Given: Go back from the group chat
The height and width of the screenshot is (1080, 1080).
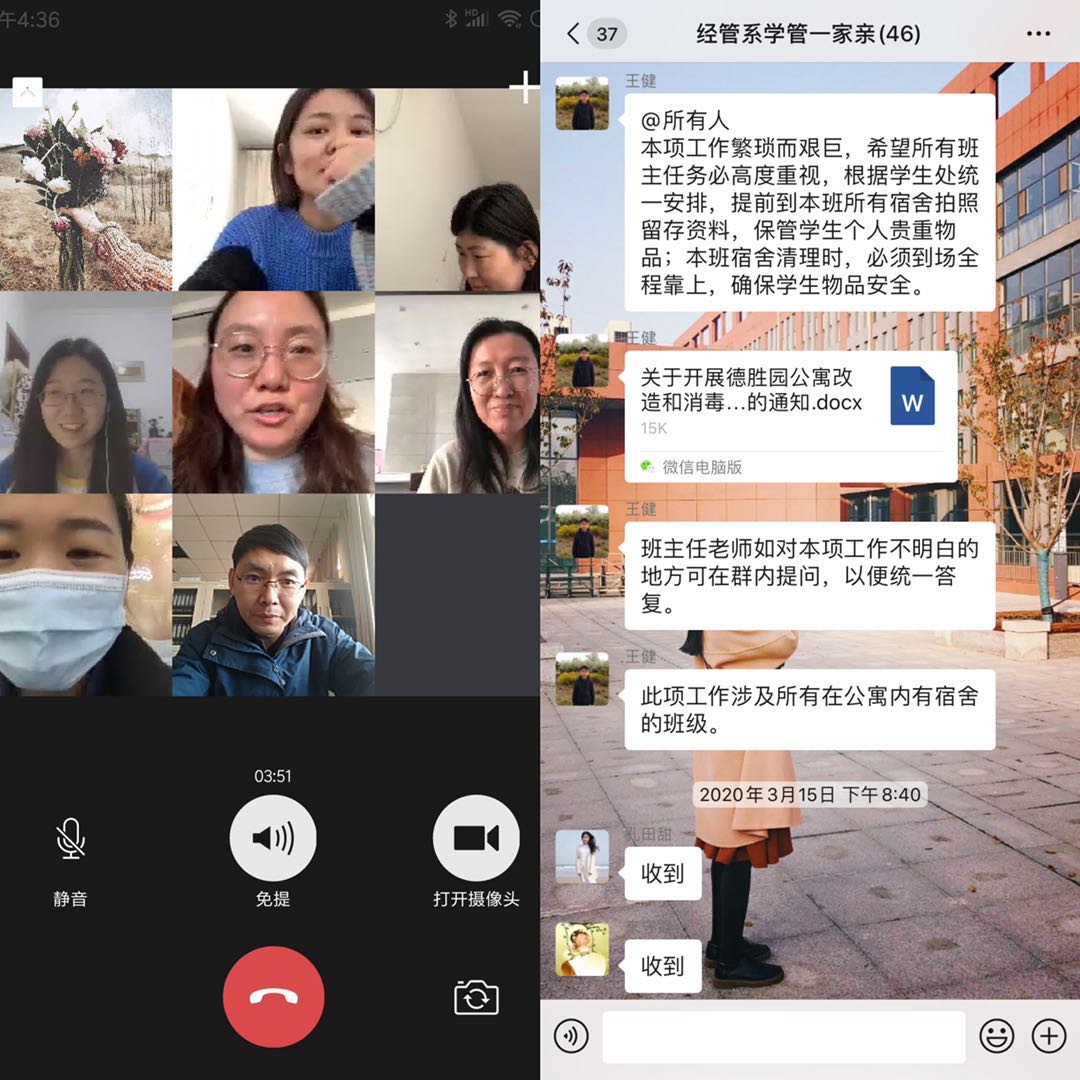Looking at the screenshot, I should pyautogui.click(x=573, y=34).
